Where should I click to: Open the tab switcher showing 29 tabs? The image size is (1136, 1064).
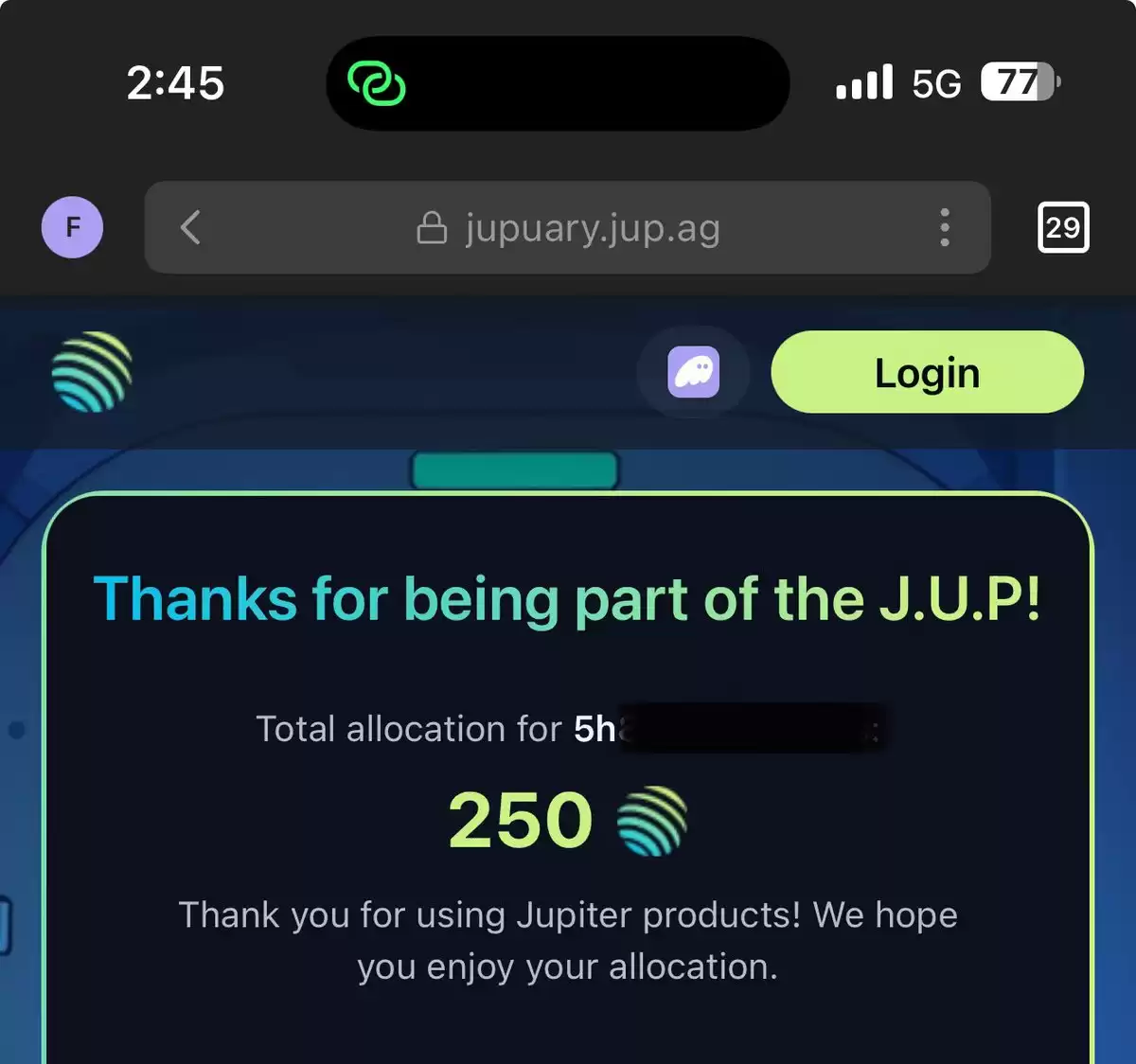(x=1063, y=227)
